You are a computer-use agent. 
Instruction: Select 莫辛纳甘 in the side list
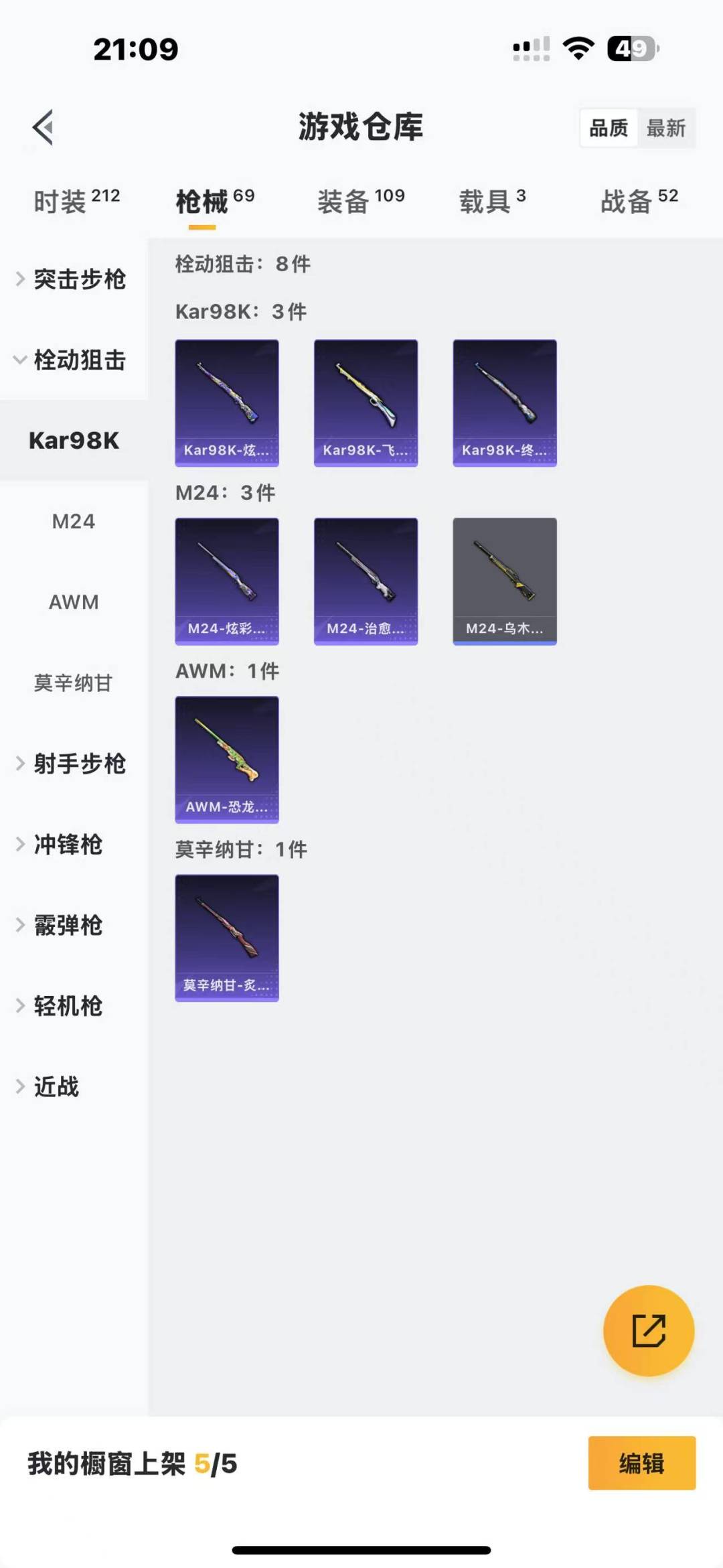[x=74, y=683]
